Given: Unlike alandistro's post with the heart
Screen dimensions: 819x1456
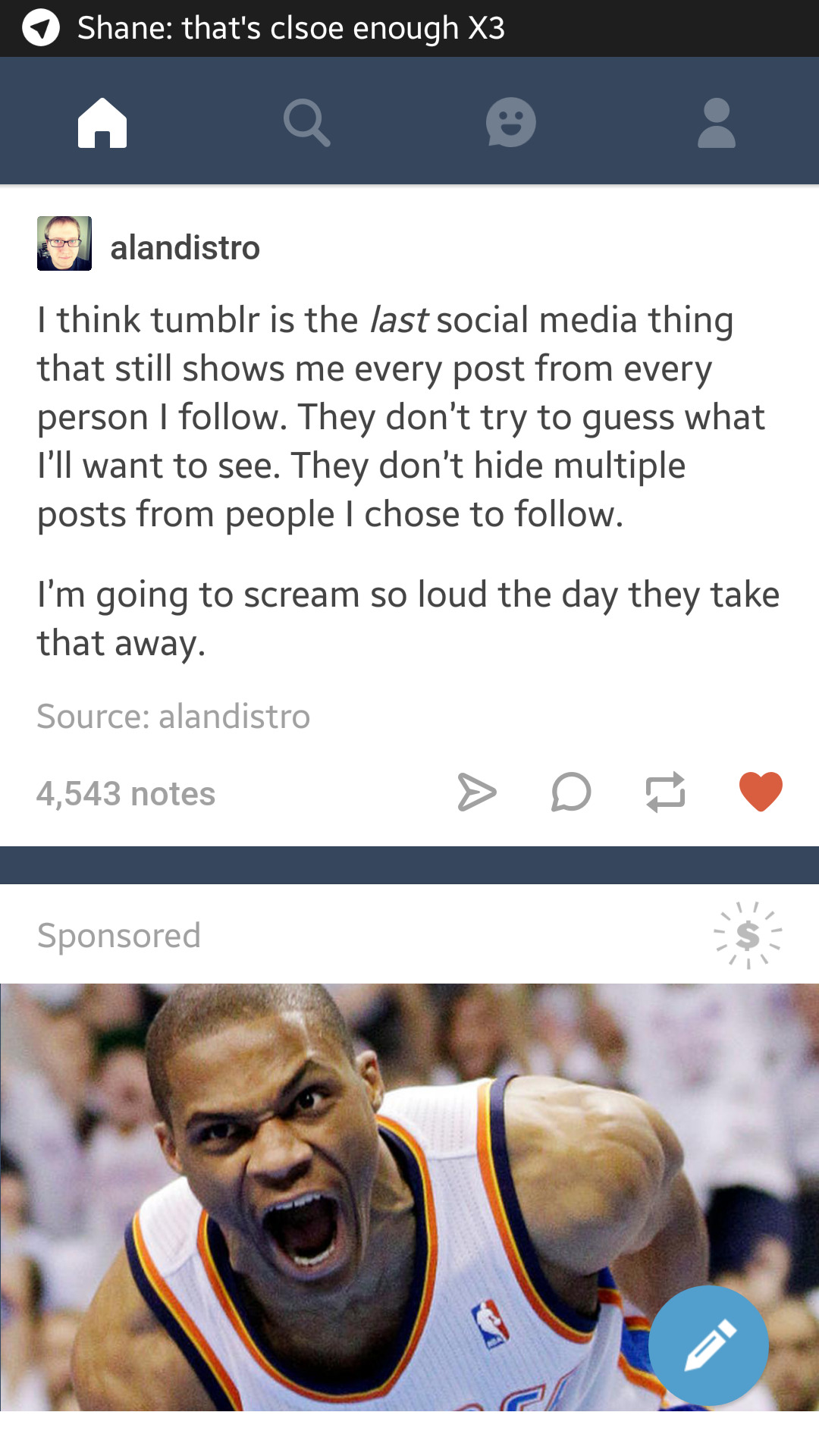Looking at the screenshot, I should pyautogui.click(x=761, y=792).
